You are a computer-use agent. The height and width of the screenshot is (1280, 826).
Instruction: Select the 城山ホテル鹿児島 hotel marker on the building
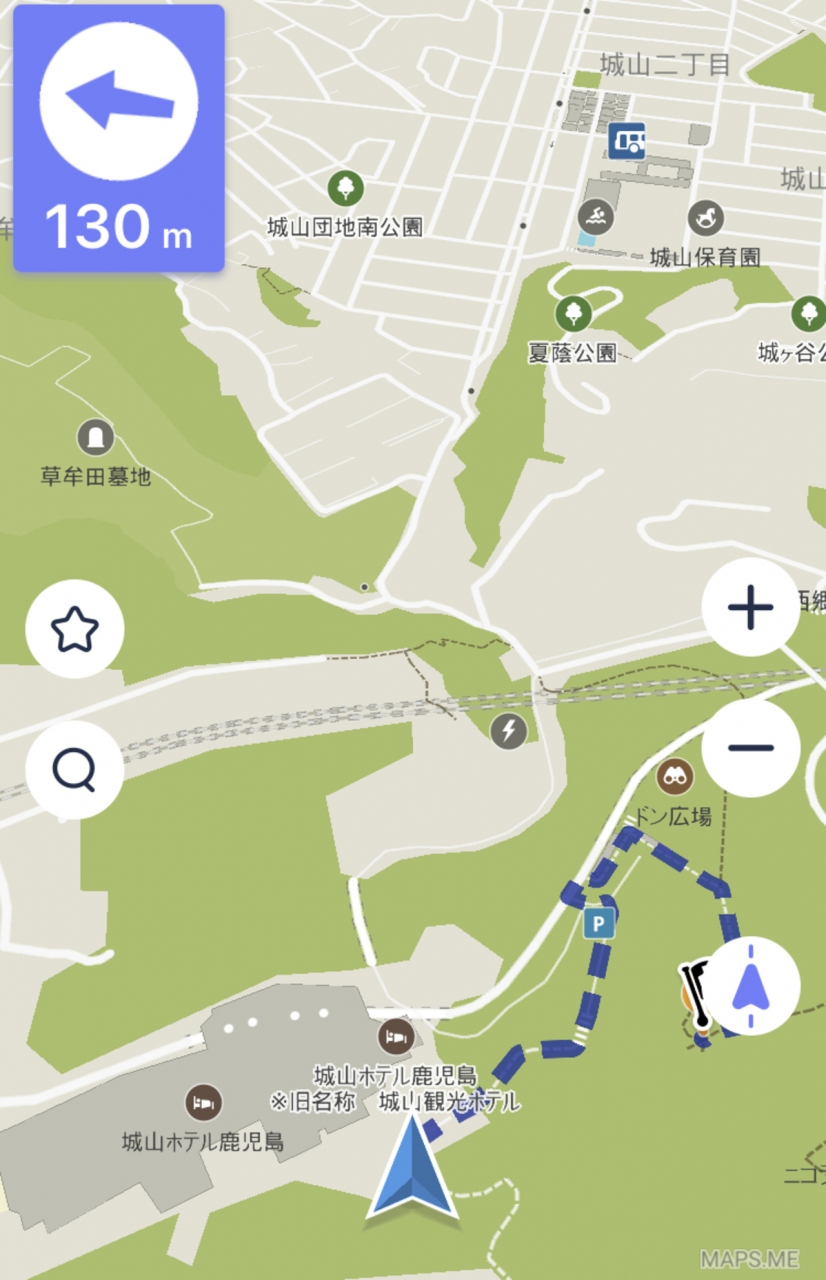point(204,1103)
